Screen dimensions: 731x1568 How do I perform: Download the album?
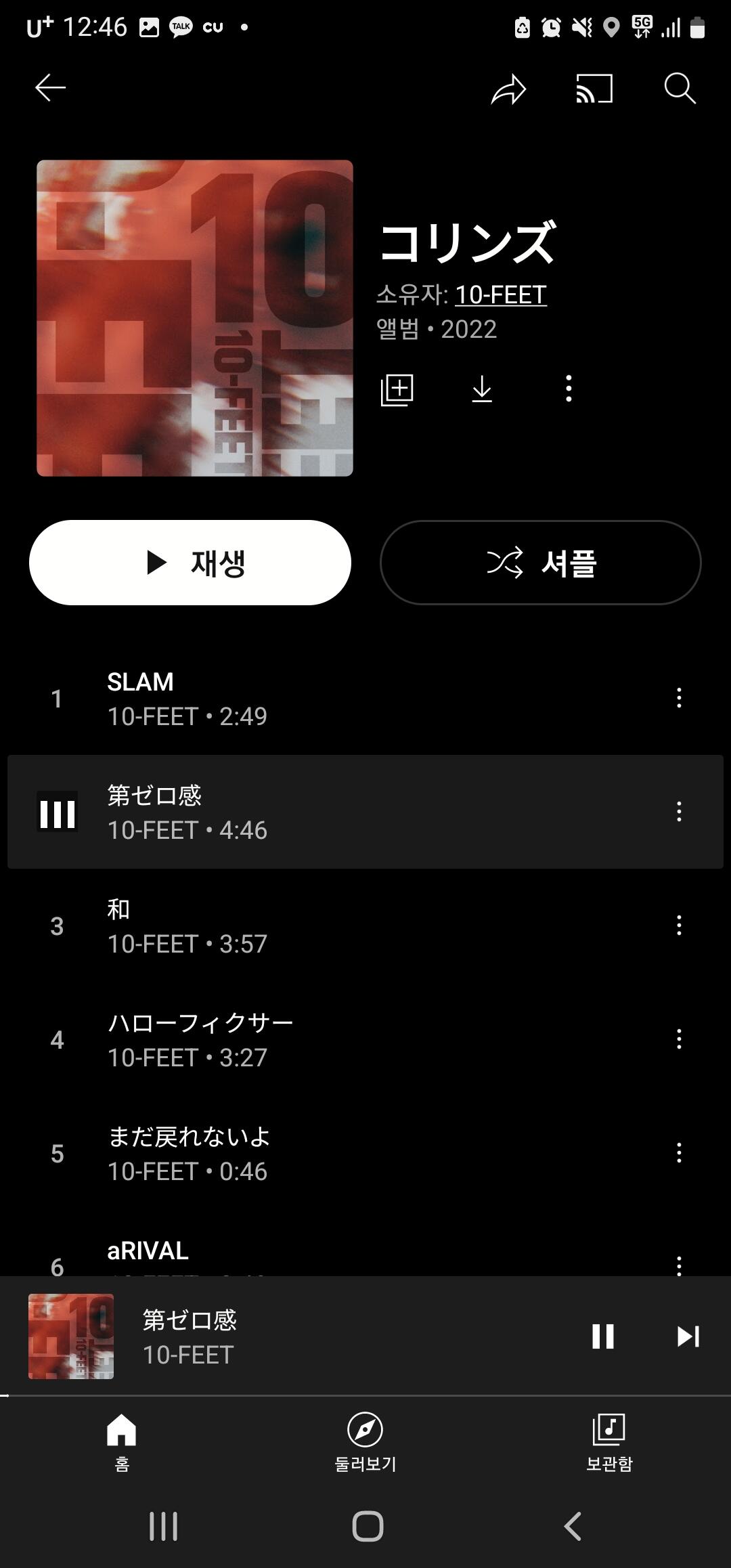point(482,389)
